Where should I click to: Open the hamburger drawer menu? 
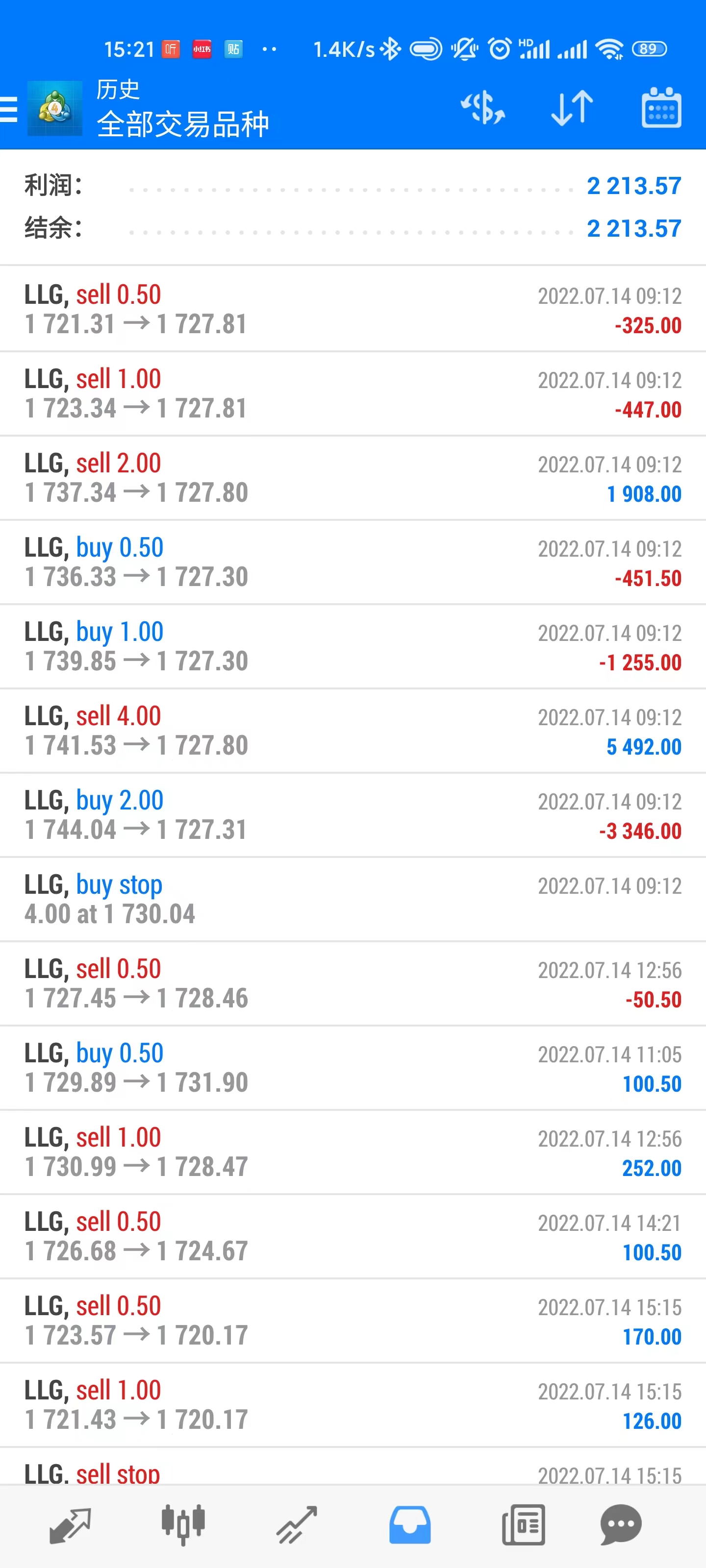tap(10, 110)
